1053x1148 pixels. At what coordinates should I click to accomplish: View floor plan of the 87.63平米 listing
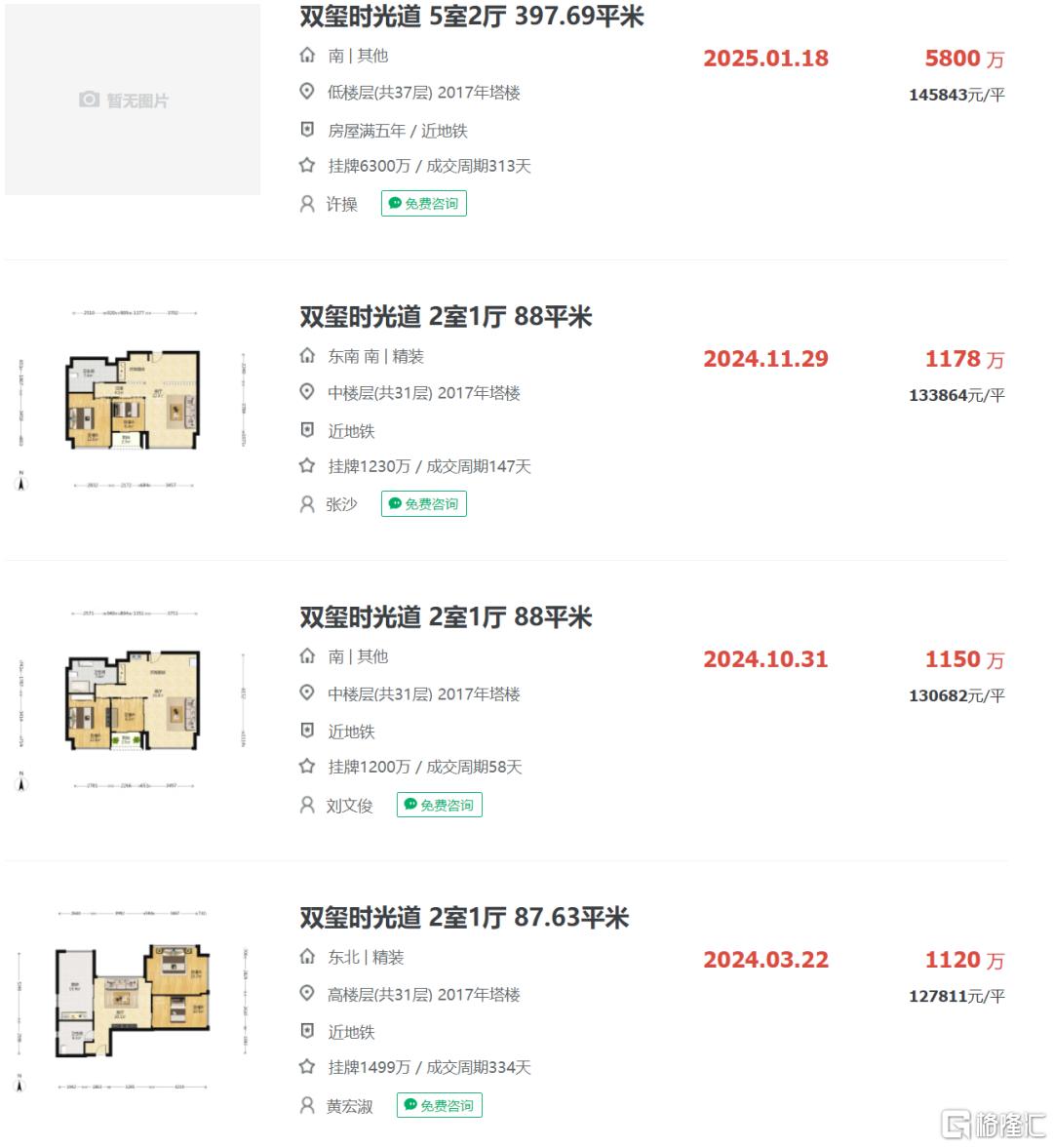point(133,1002)
